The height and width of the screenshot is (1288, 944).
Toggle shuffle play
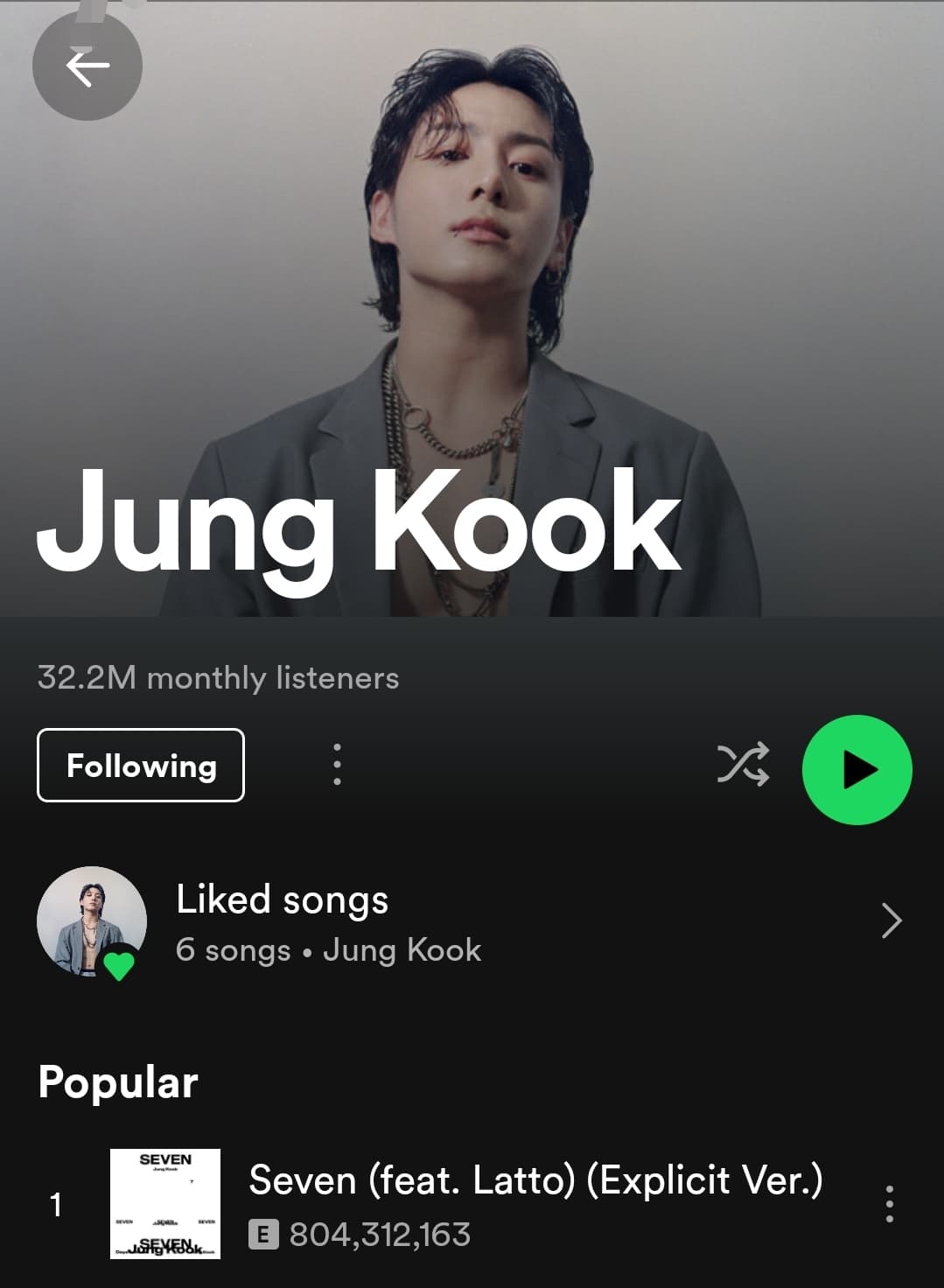[x=743, y=765]
